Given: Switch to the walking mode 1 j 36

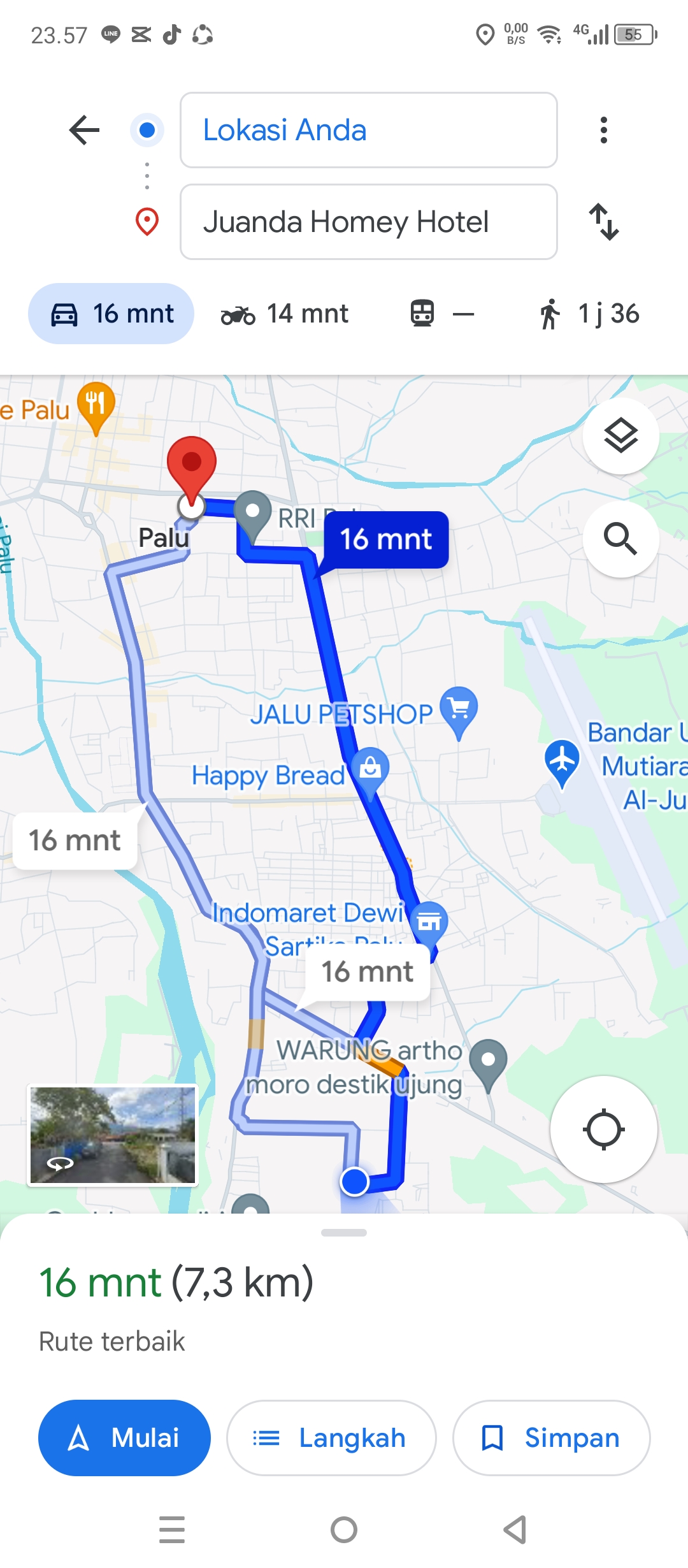Looking at the screenshot, I should point(589,314).
